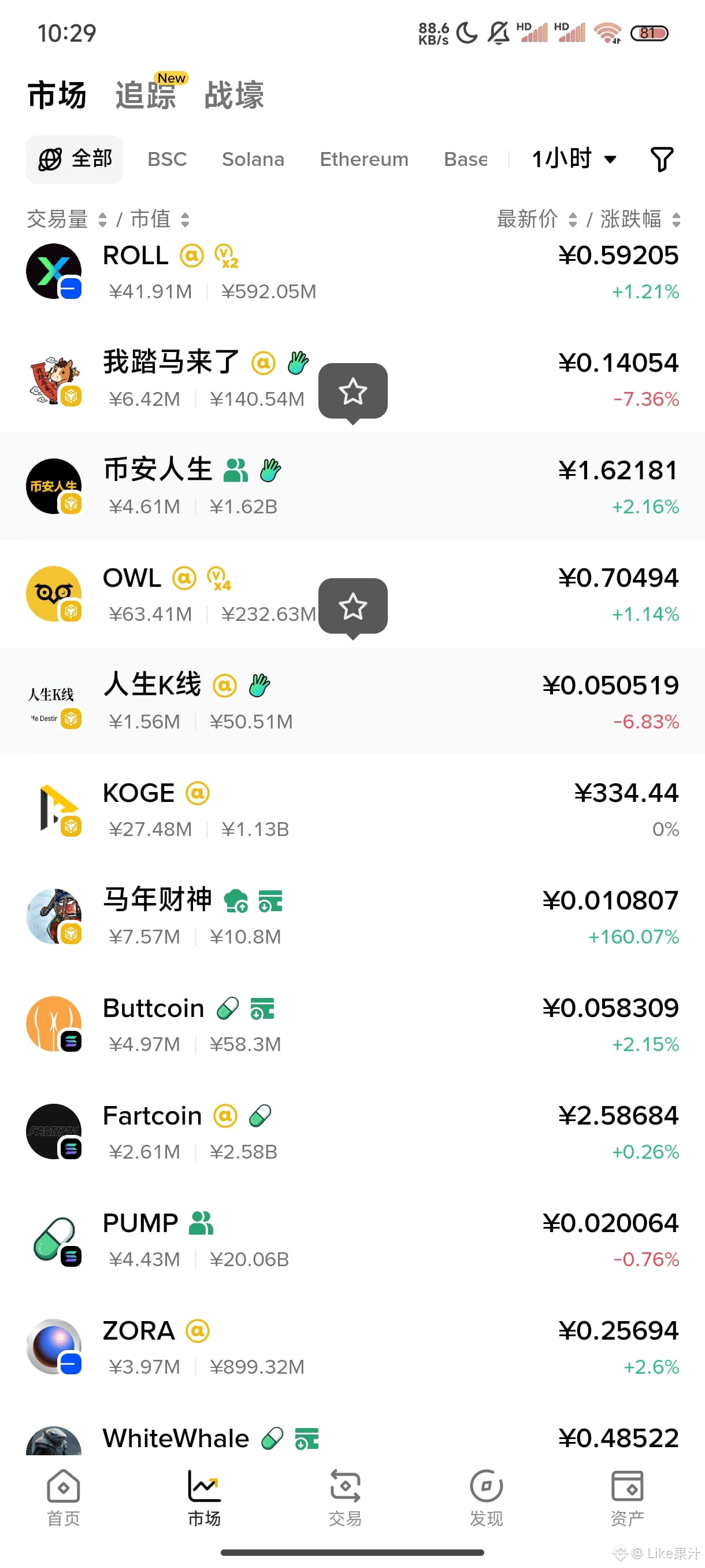View the KOGE token page
The width and height of the screenshot is (705, 1568).
[352, 809]
